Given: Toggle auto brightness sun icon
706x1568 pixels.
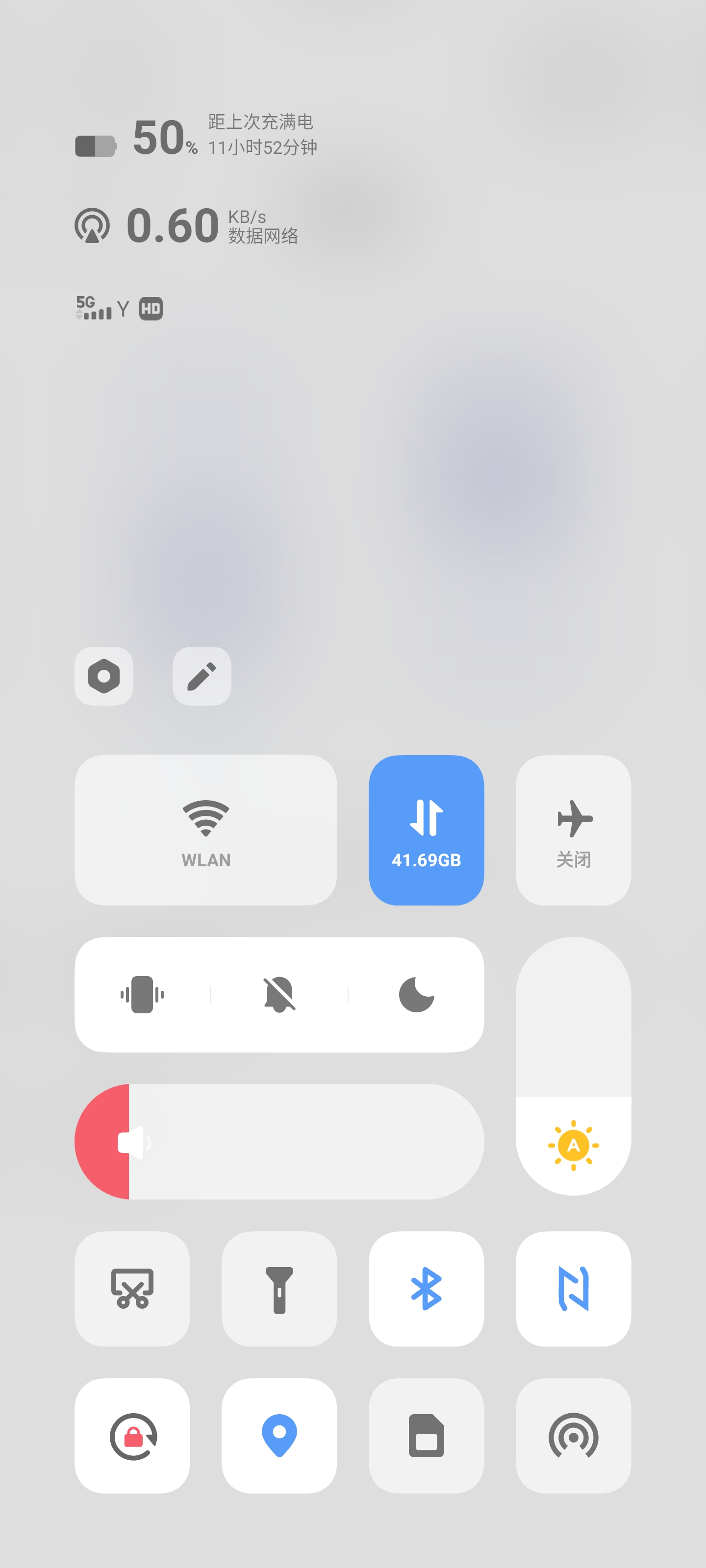Looking at the screenshot, I should [x=573, y=1145].
